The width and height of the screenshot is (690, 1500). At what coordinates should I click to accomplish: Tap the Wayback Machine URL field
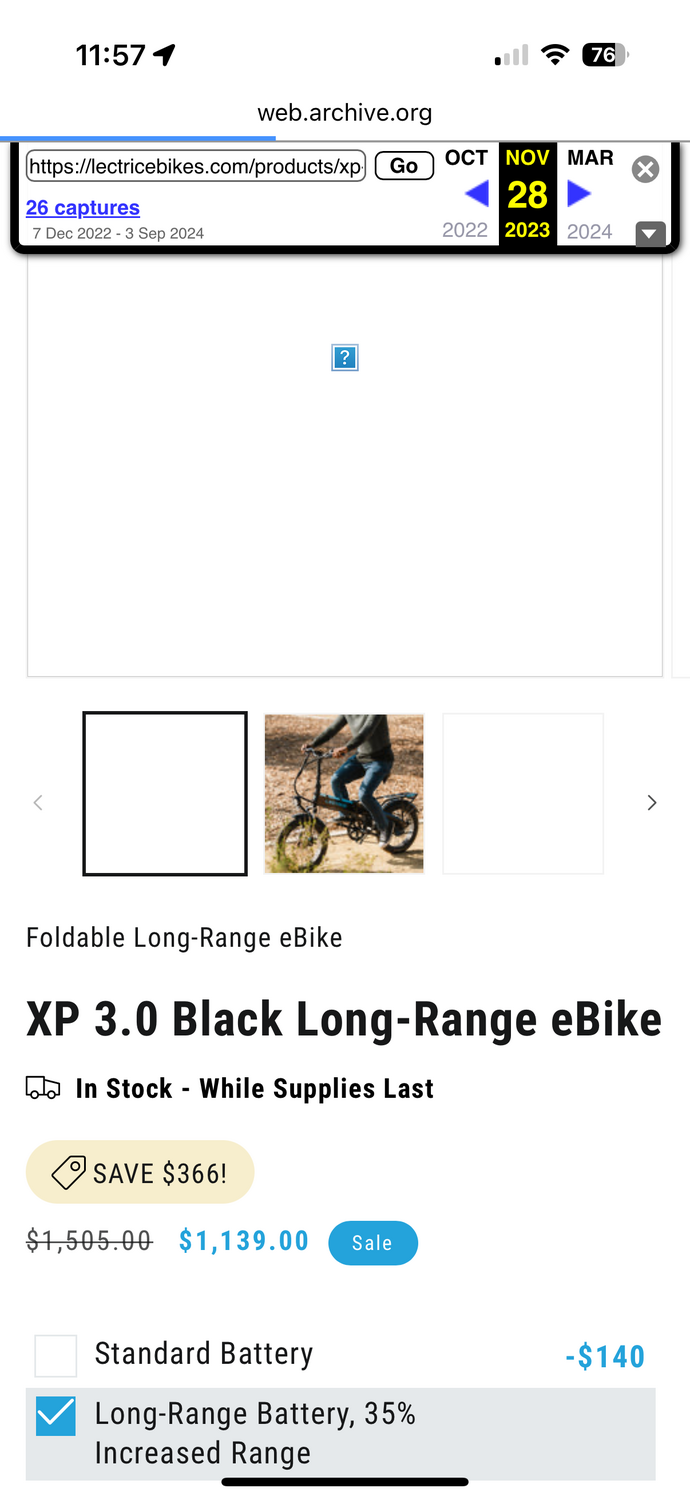point(196,166)
